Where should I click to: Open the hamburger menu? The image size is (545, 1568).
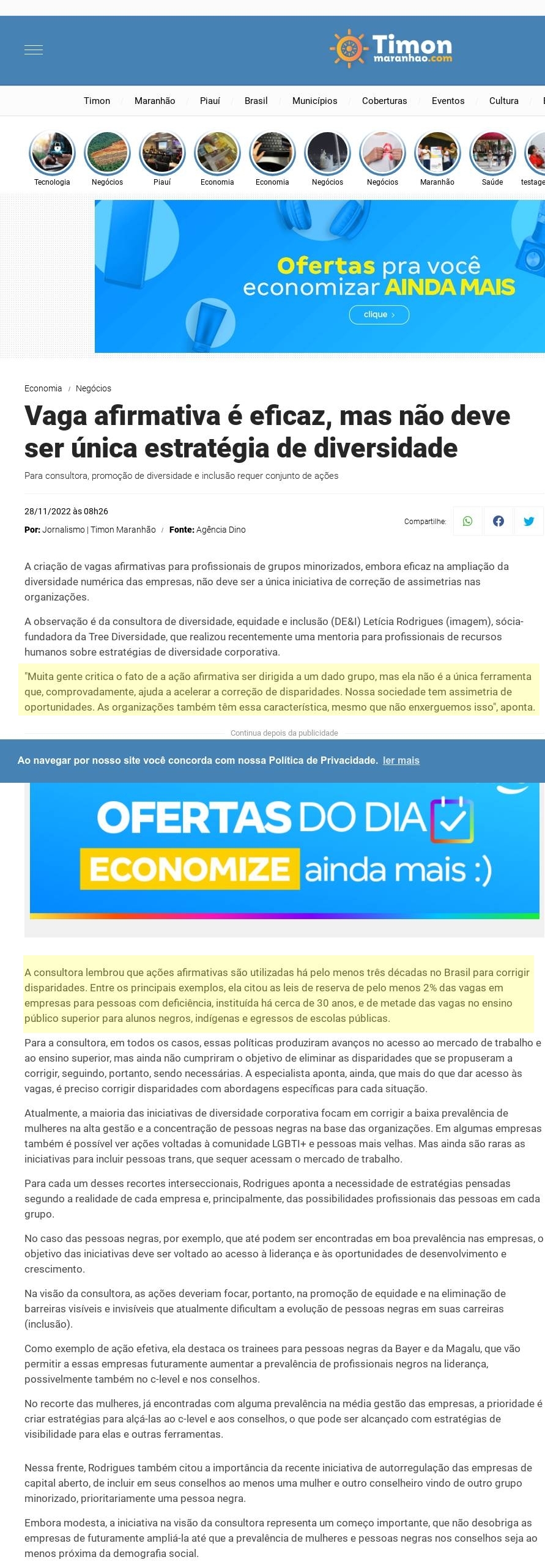pyautogui.click(x=34, y=50)
